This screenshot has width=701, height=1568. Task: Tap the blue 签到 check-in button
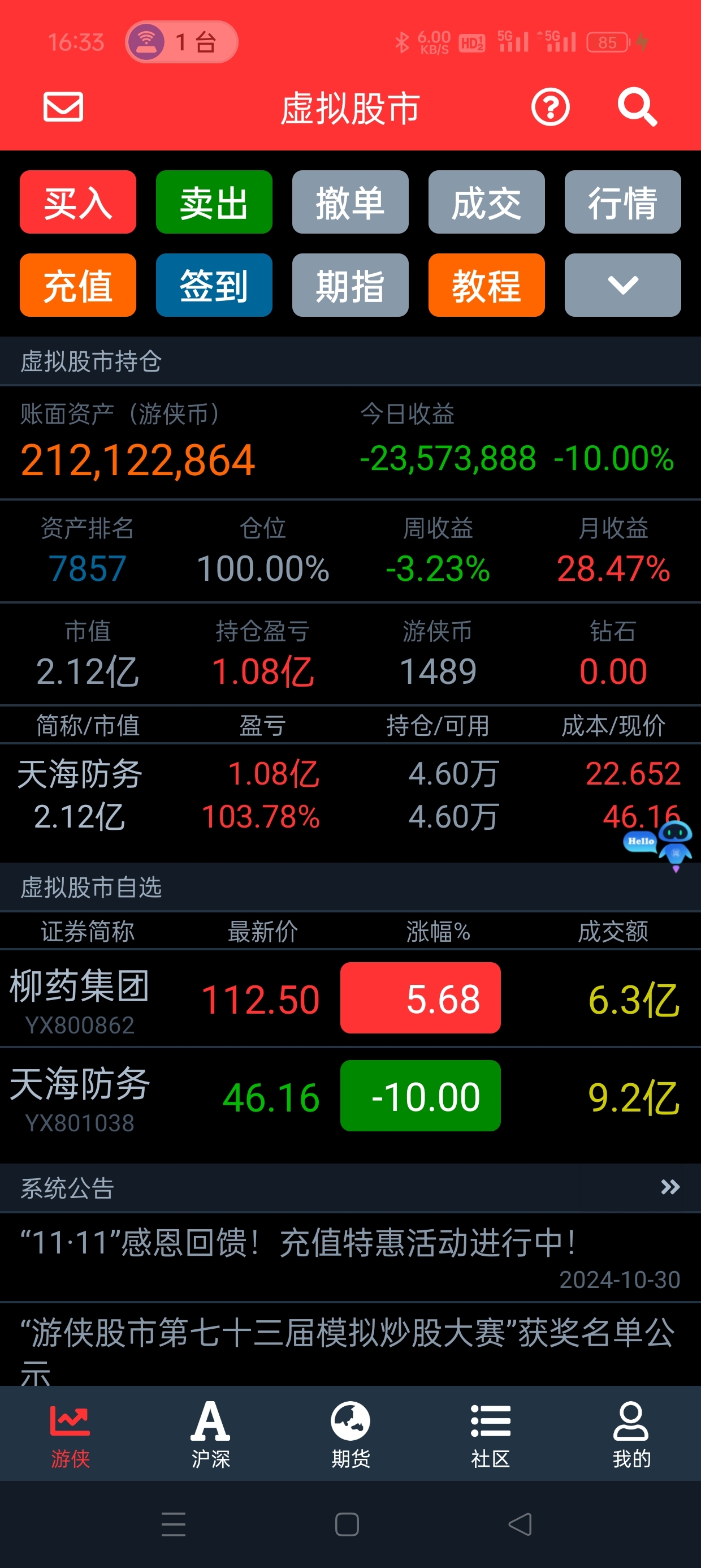(x=214, y=285)
